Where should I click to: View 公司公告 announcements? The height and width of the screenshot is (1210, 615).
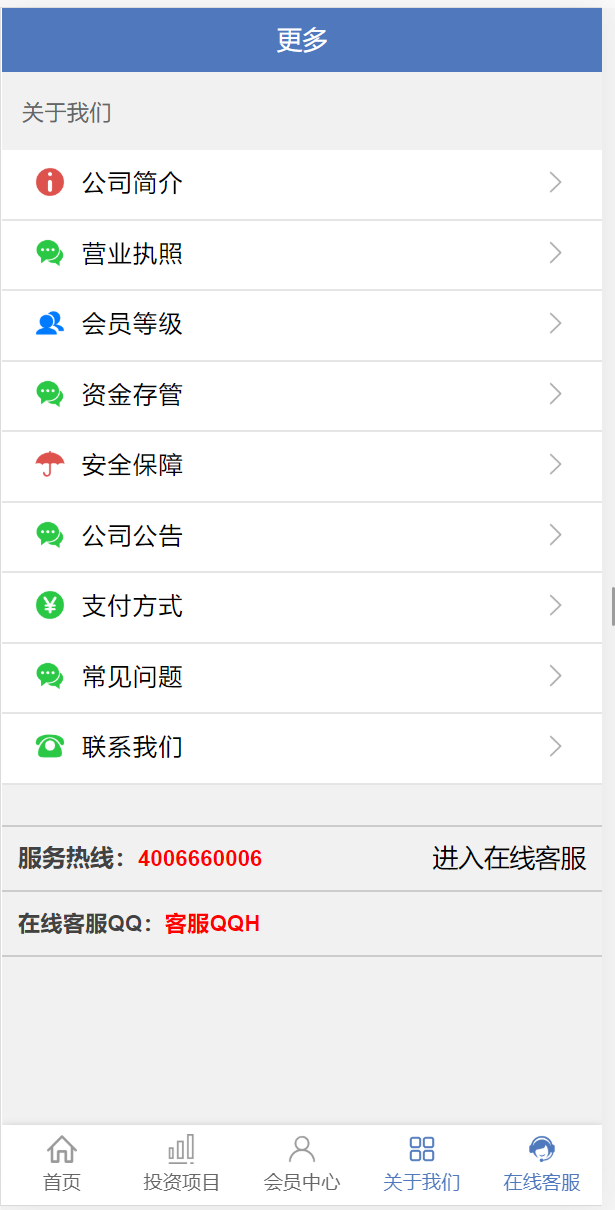coord(300,536)
